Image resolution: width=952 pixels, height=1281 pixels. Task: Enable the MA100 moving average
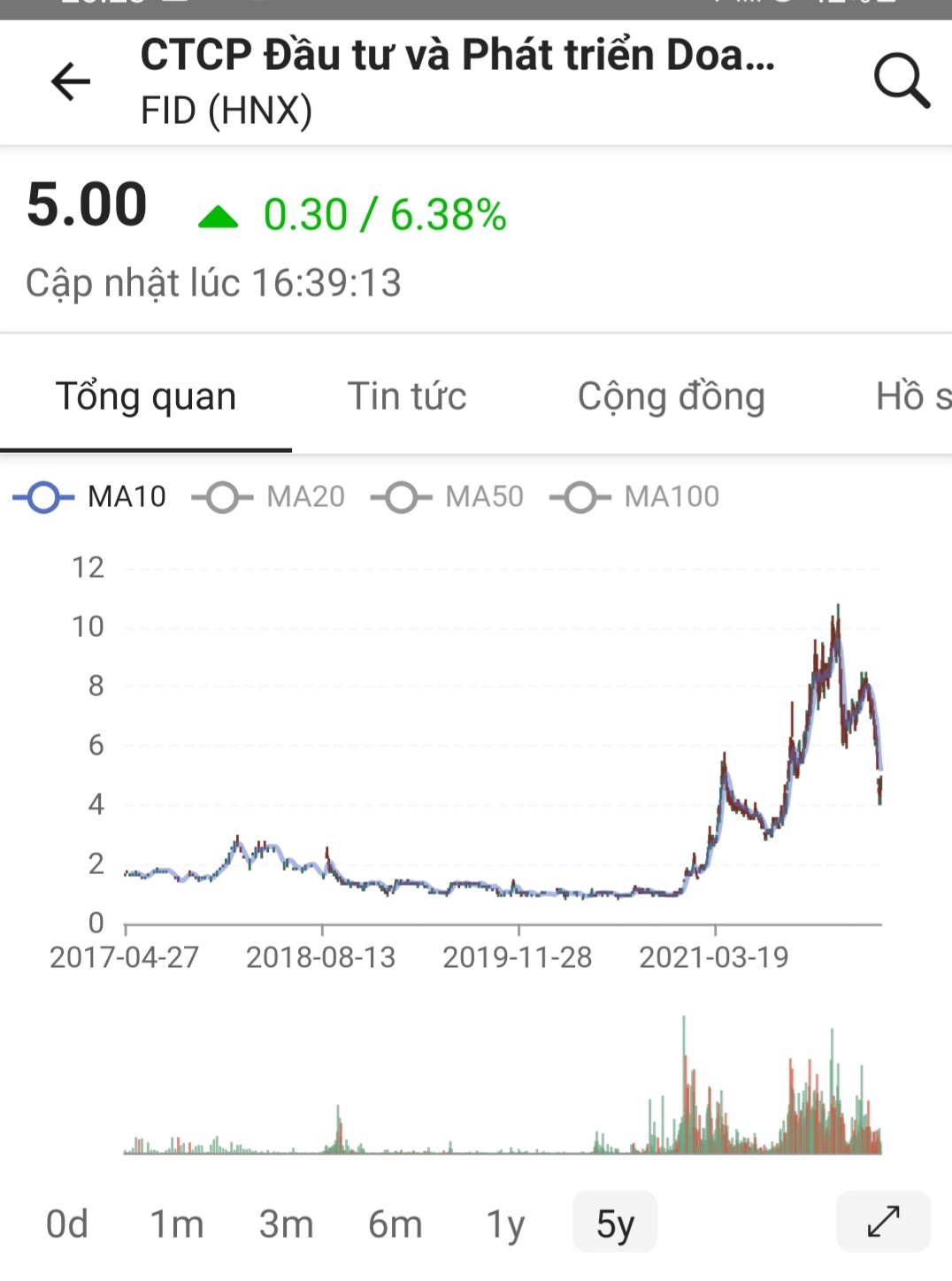click(635, 497)
